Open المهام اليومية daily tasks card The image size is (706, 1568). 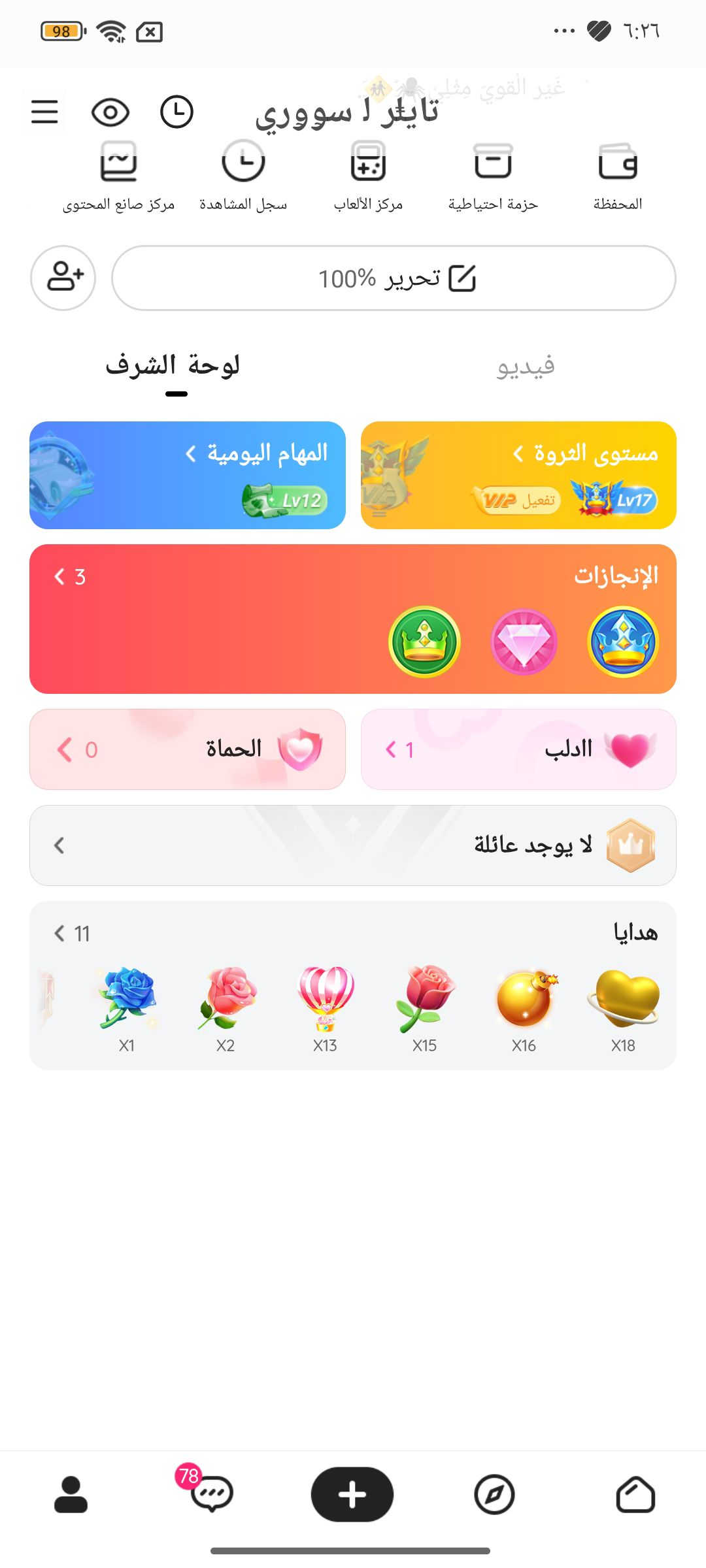(188, 475)
